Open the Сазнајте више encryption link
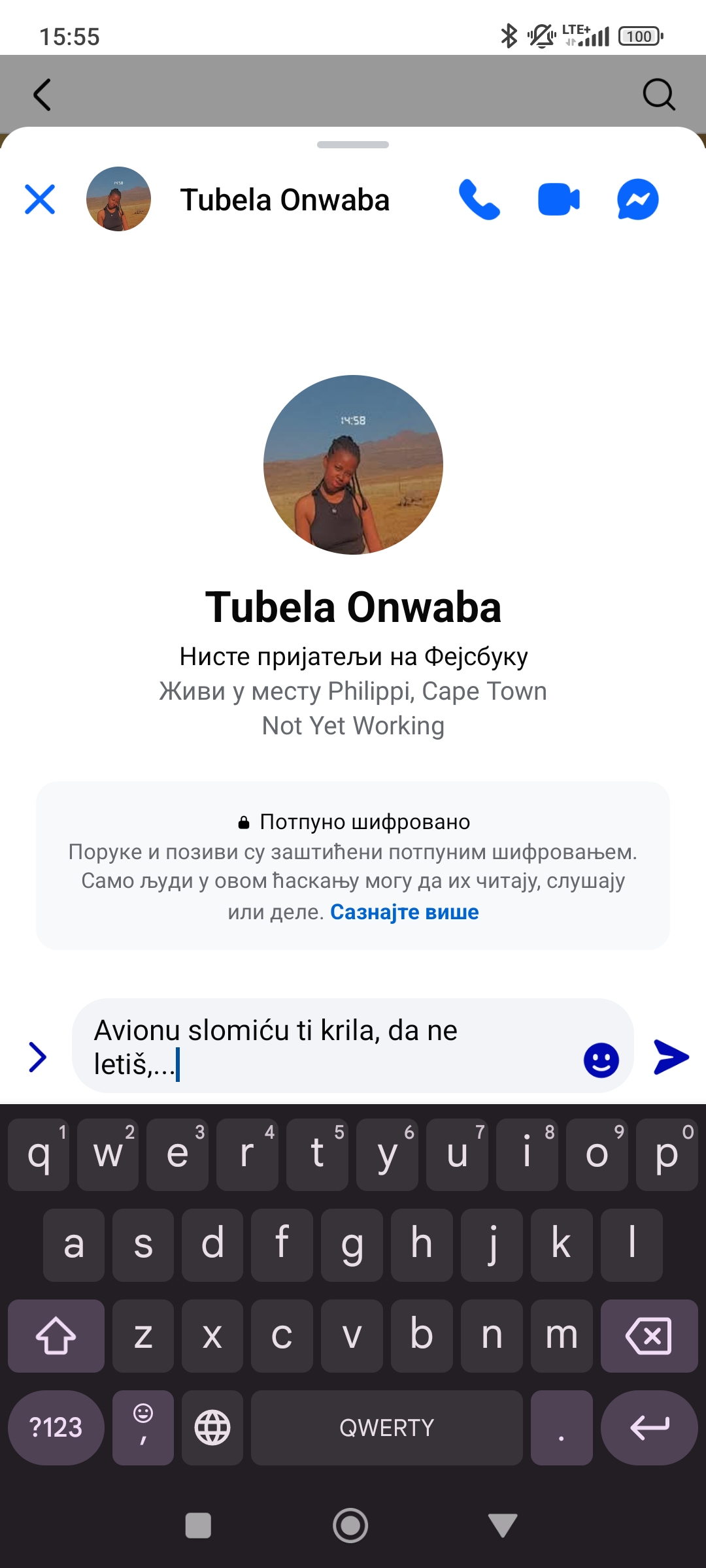The image size is (706, 1568). click(x=404, y=912)
